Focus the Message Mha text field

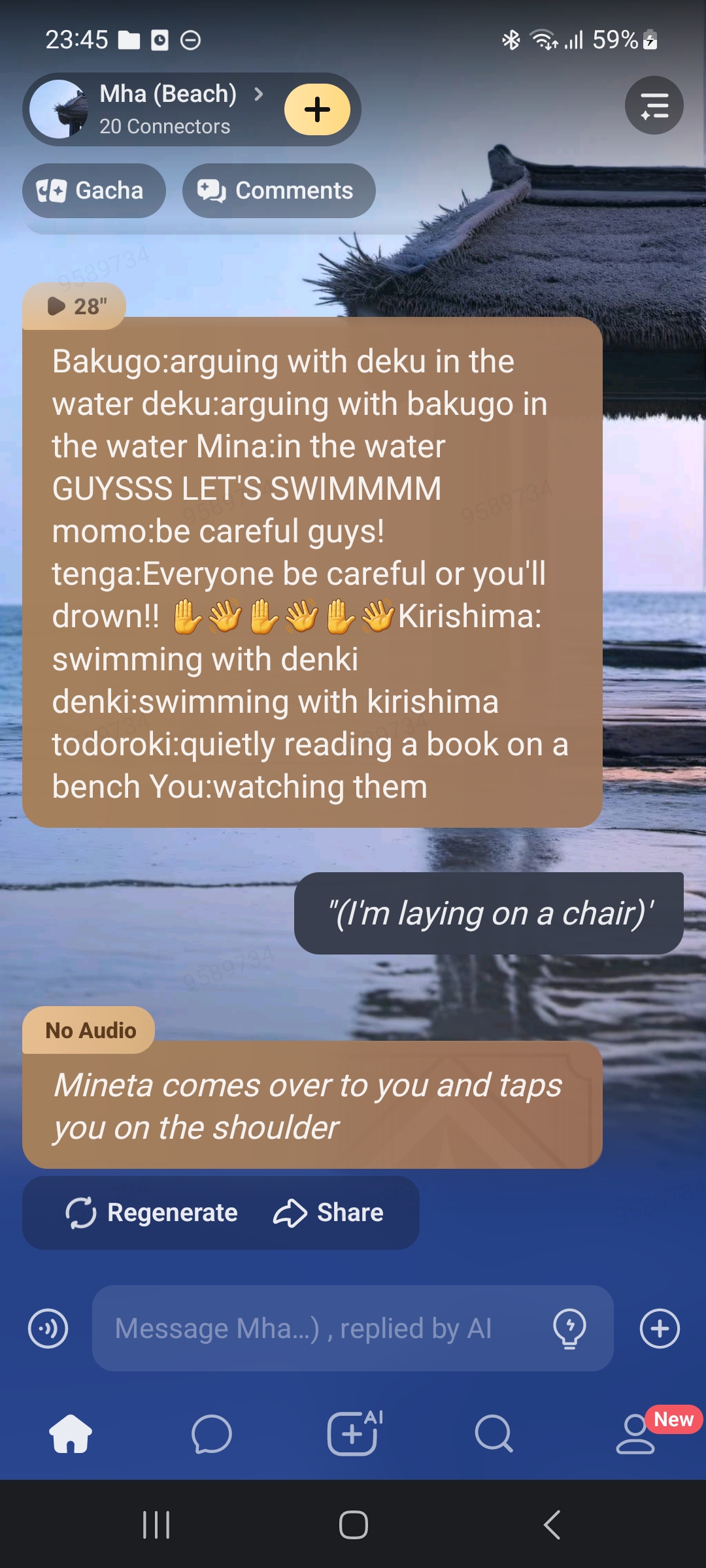320,1328
